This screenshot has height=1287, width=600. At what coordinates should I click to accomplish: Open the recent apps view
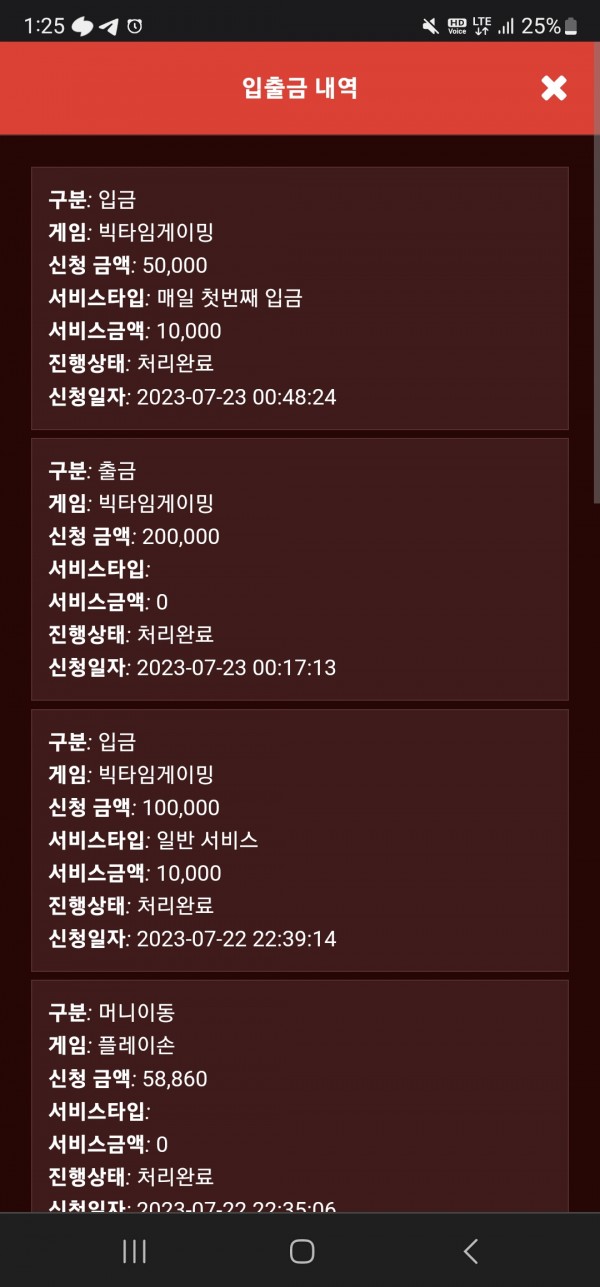tap(134, 1251)
